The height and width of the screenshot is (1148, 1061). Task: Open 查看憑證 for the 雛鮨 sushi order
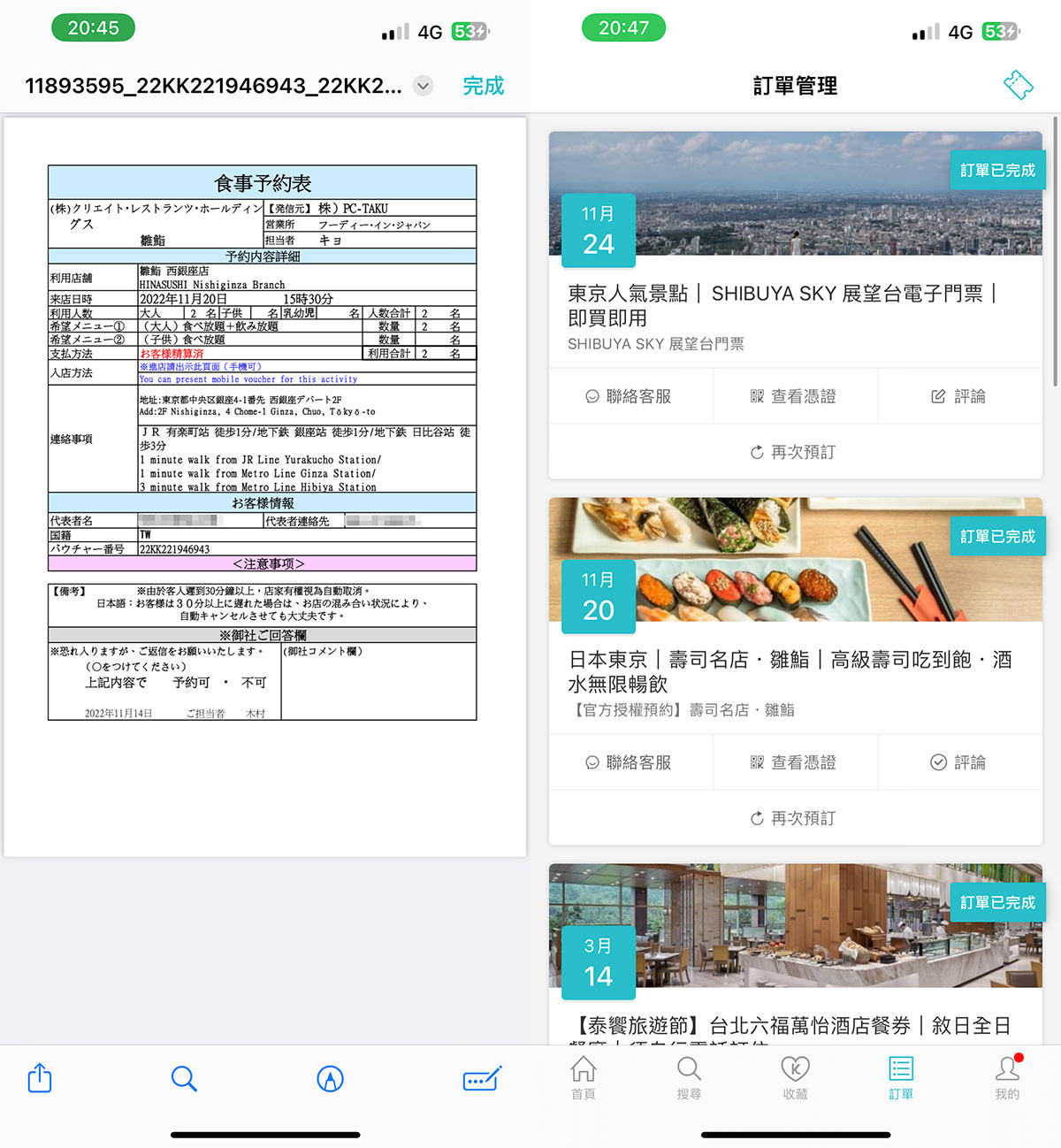point(794,762)
